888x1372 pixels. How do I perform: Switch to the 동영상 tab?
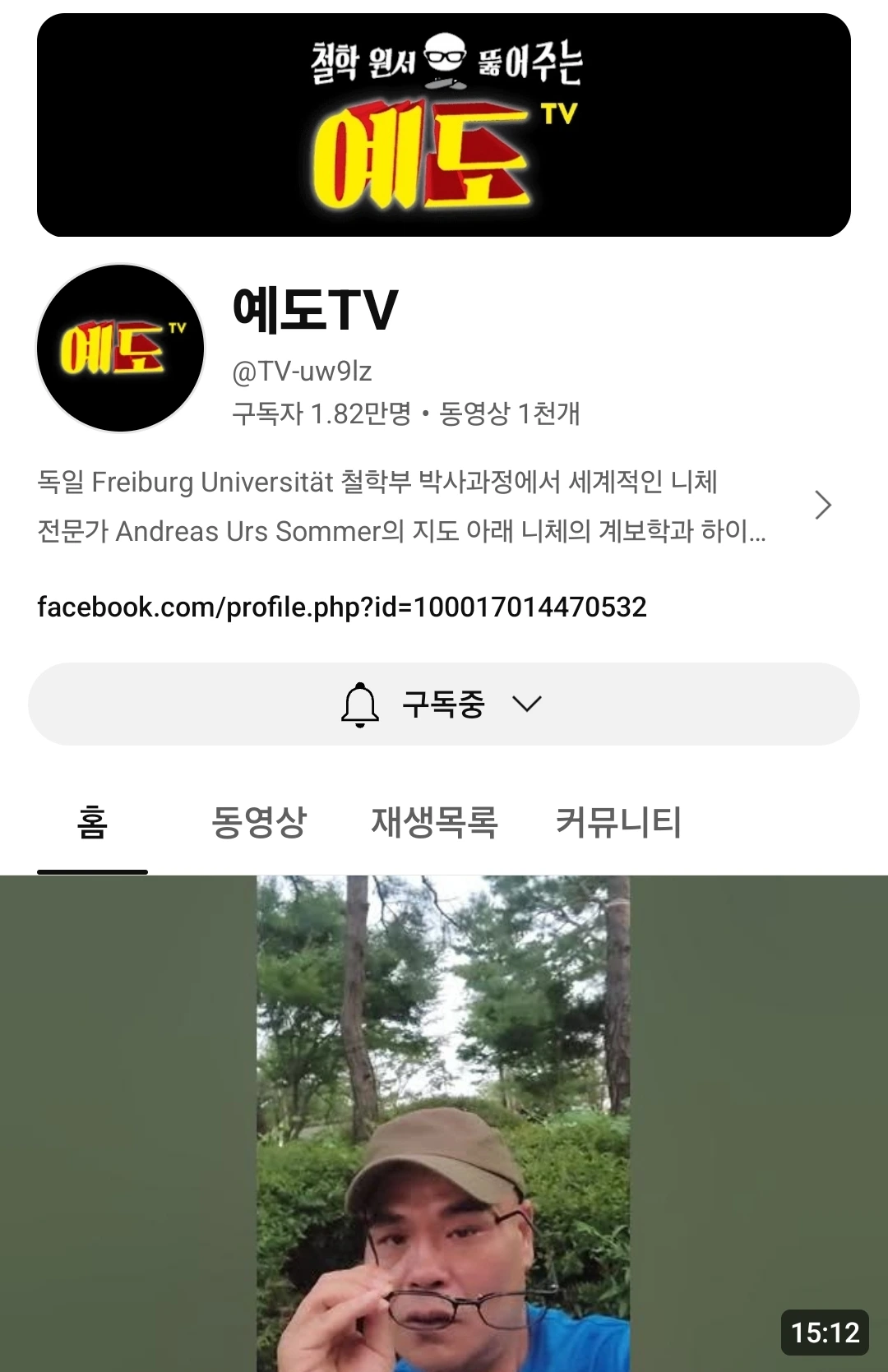point(258,822)
